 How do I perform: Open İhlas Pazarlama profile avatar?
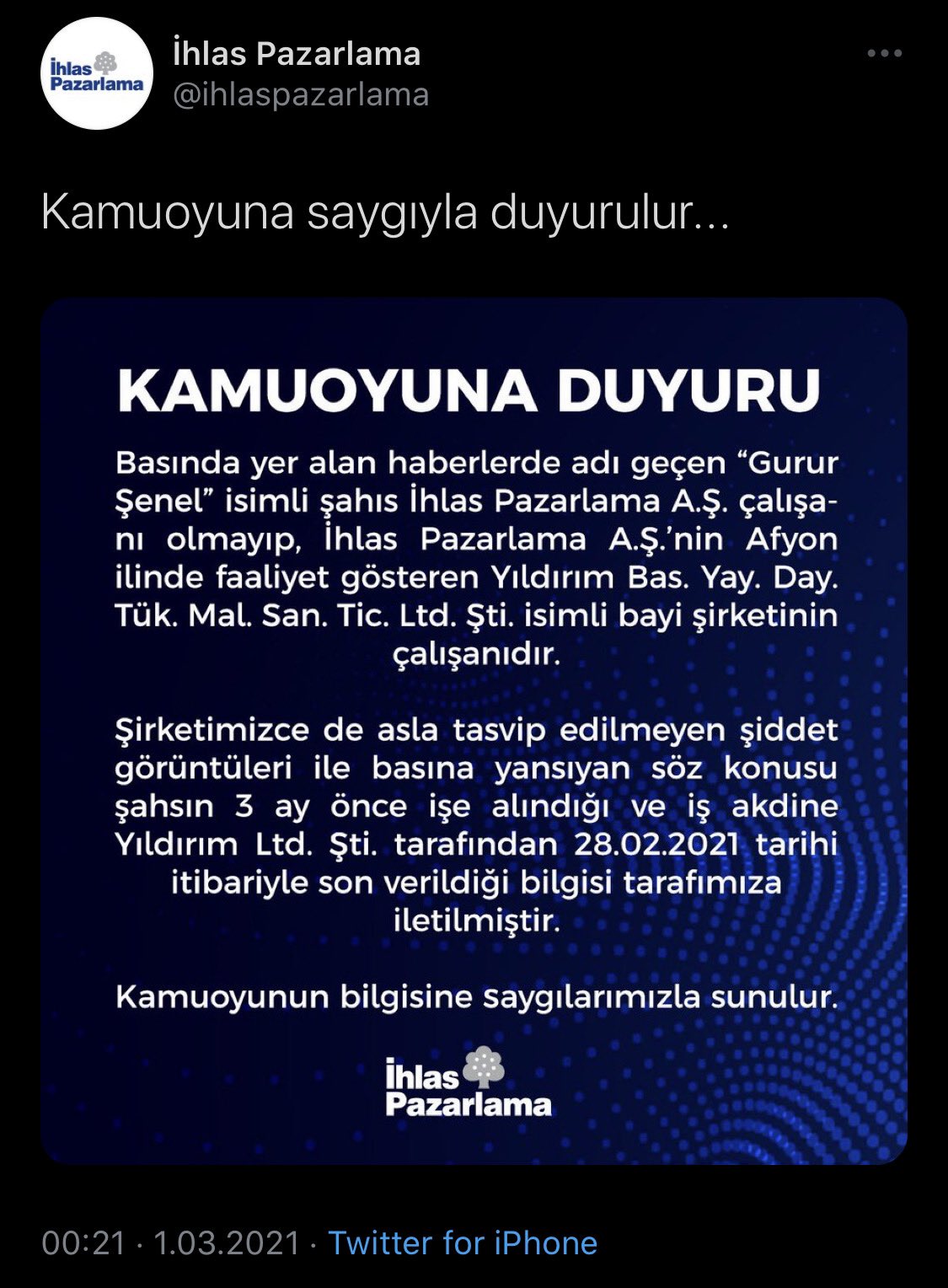pyautogui.click(x=97, y=74)
